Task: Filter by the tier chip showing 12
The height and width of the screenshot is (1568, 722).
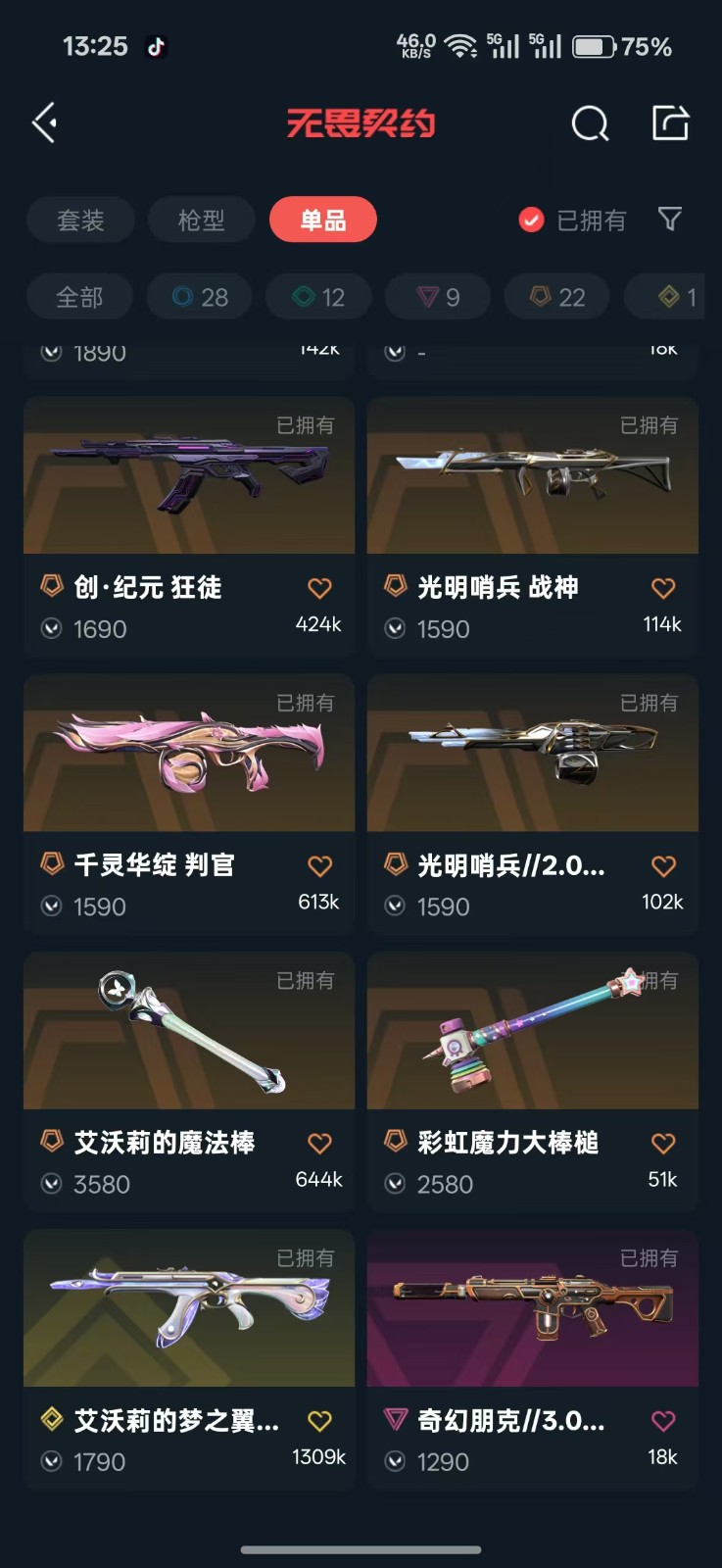Action: click(x=319, y=297)
